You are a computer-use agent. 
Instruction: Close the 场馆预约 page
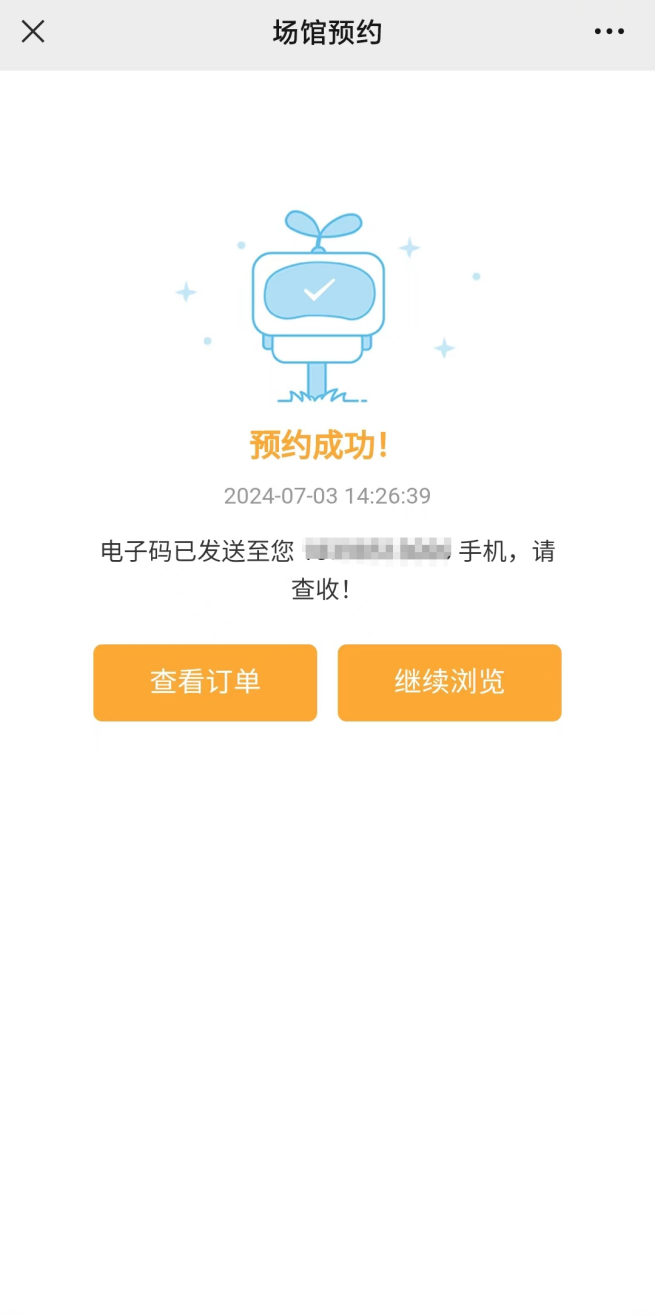pyautogui.click(x=33, y=32)
